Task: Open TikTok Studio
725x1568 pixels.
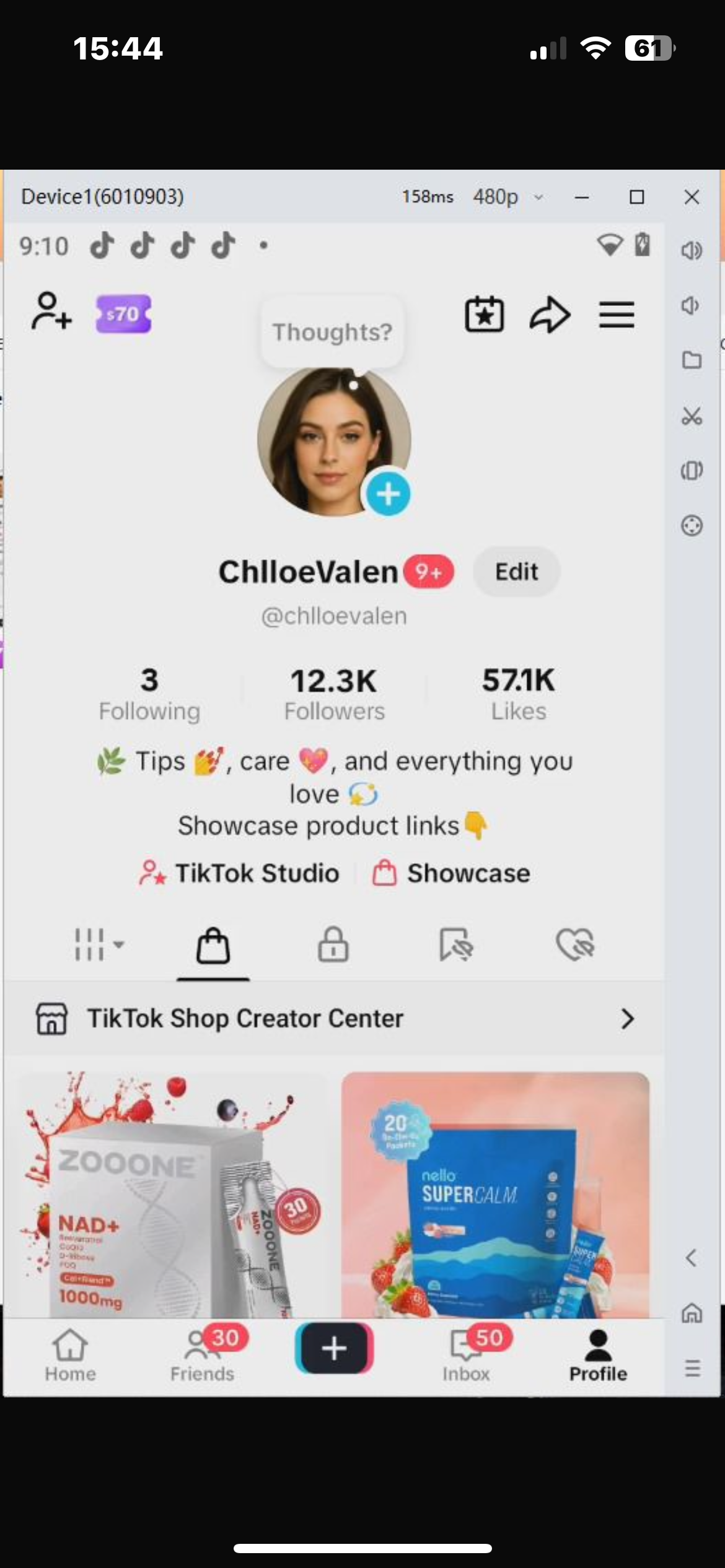Action: click(239, 873)
